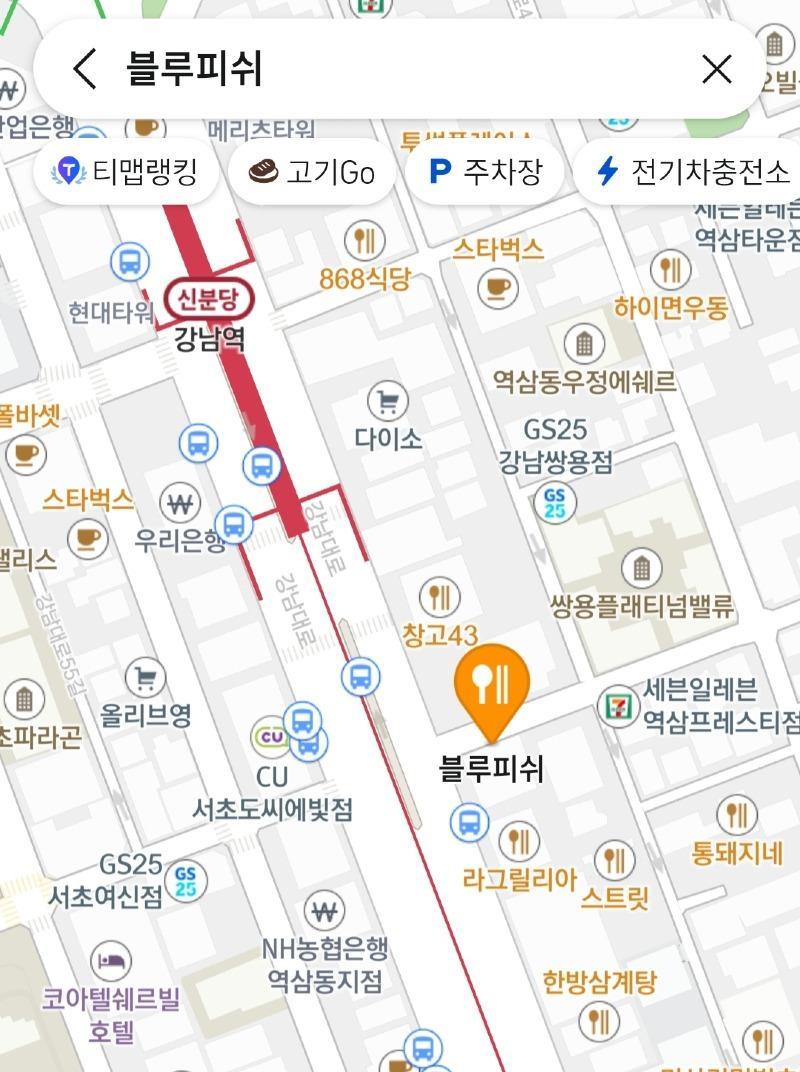
Task: Open 올리브영 shop marker
Action: point(146,679)
